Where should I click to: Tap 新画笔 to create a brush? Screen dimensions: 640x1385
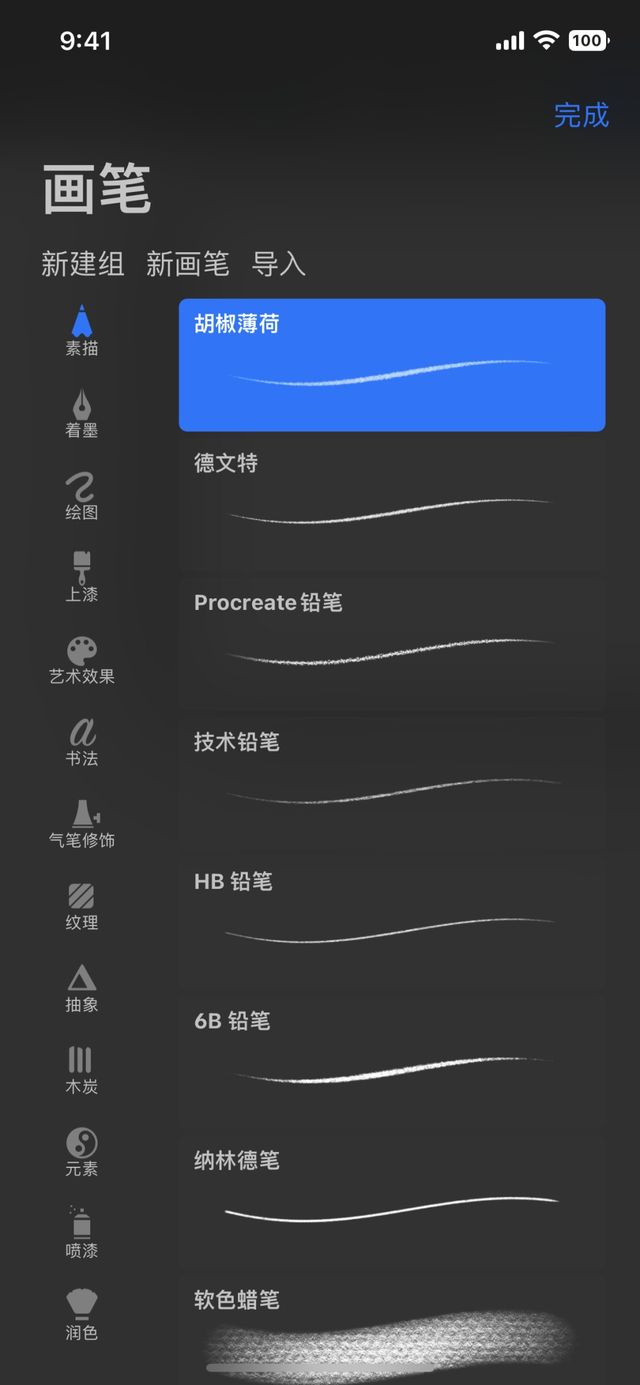coord(188,264)
